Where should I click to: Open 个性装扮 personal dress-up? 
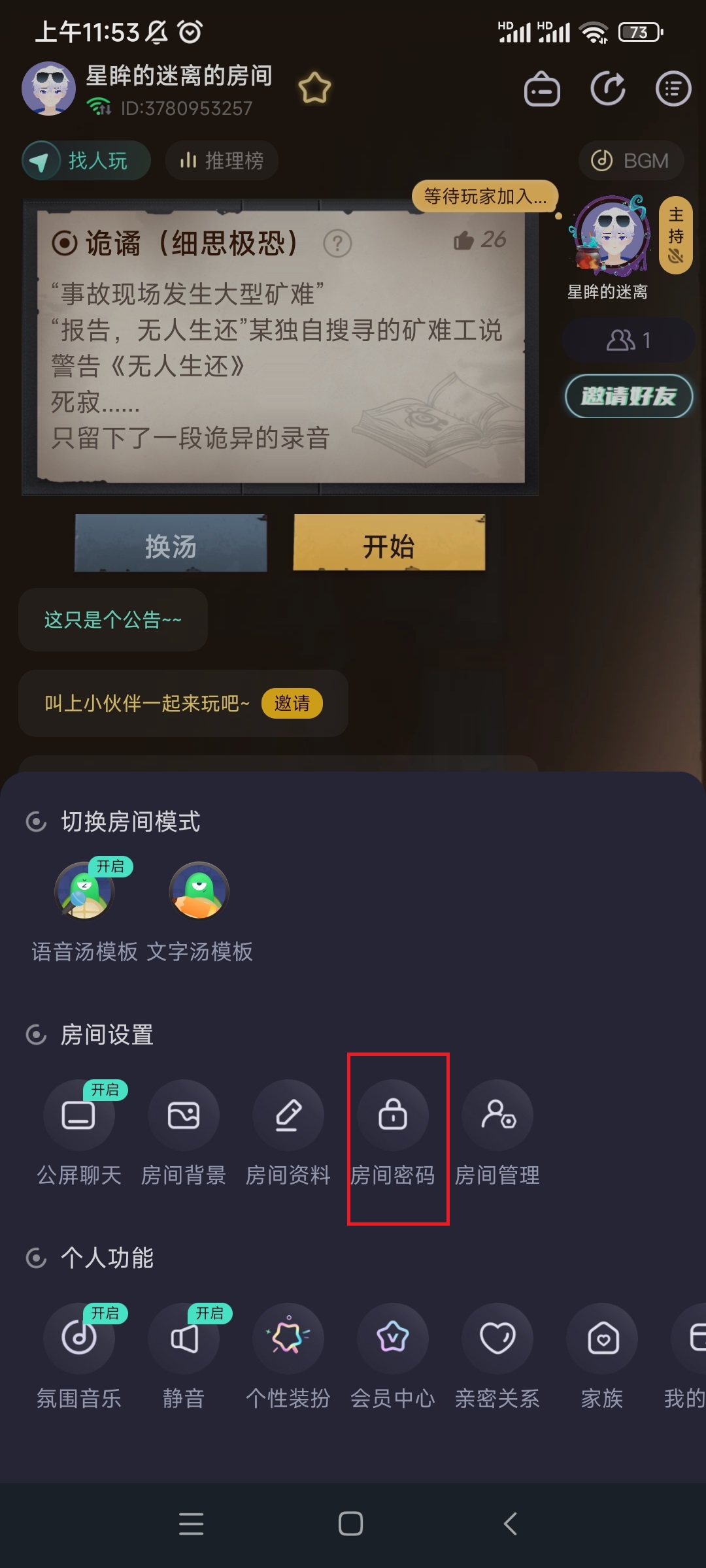point(288,1339)
